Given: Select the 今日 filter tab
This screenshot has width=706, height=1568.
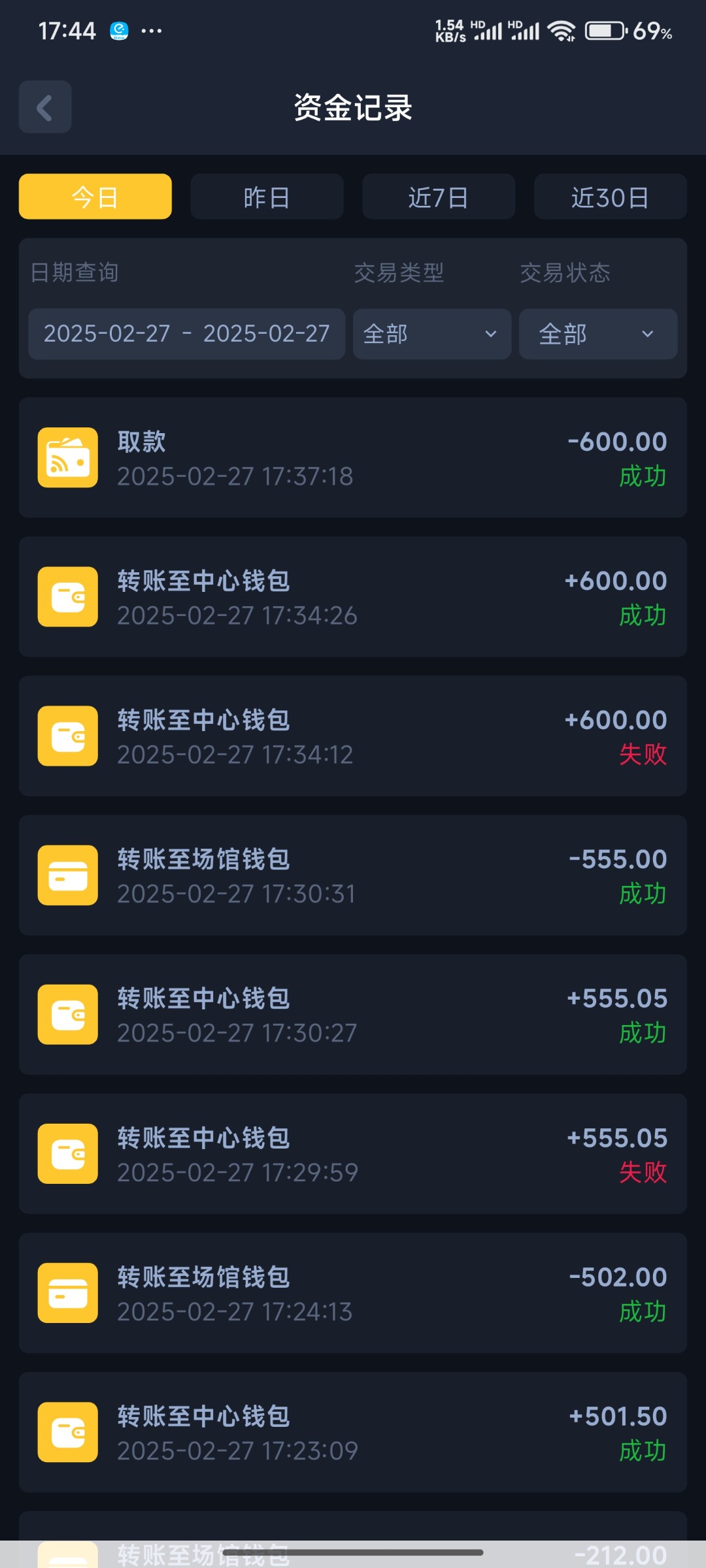Looking at the screenshot, I should pos(95,197).
